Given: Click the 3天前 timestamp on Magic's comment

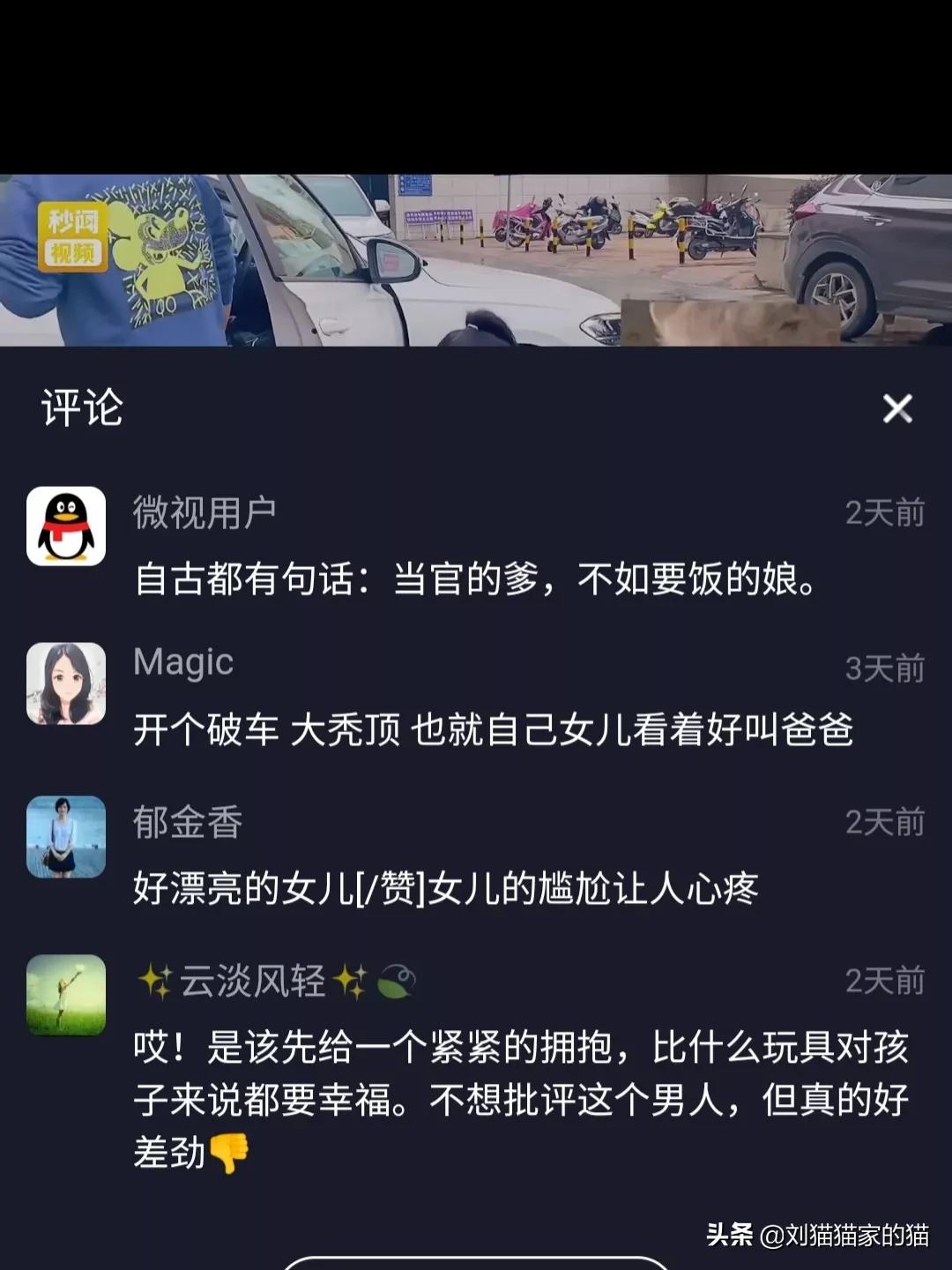Looking at the screenshot, I should tap(882, 670).
